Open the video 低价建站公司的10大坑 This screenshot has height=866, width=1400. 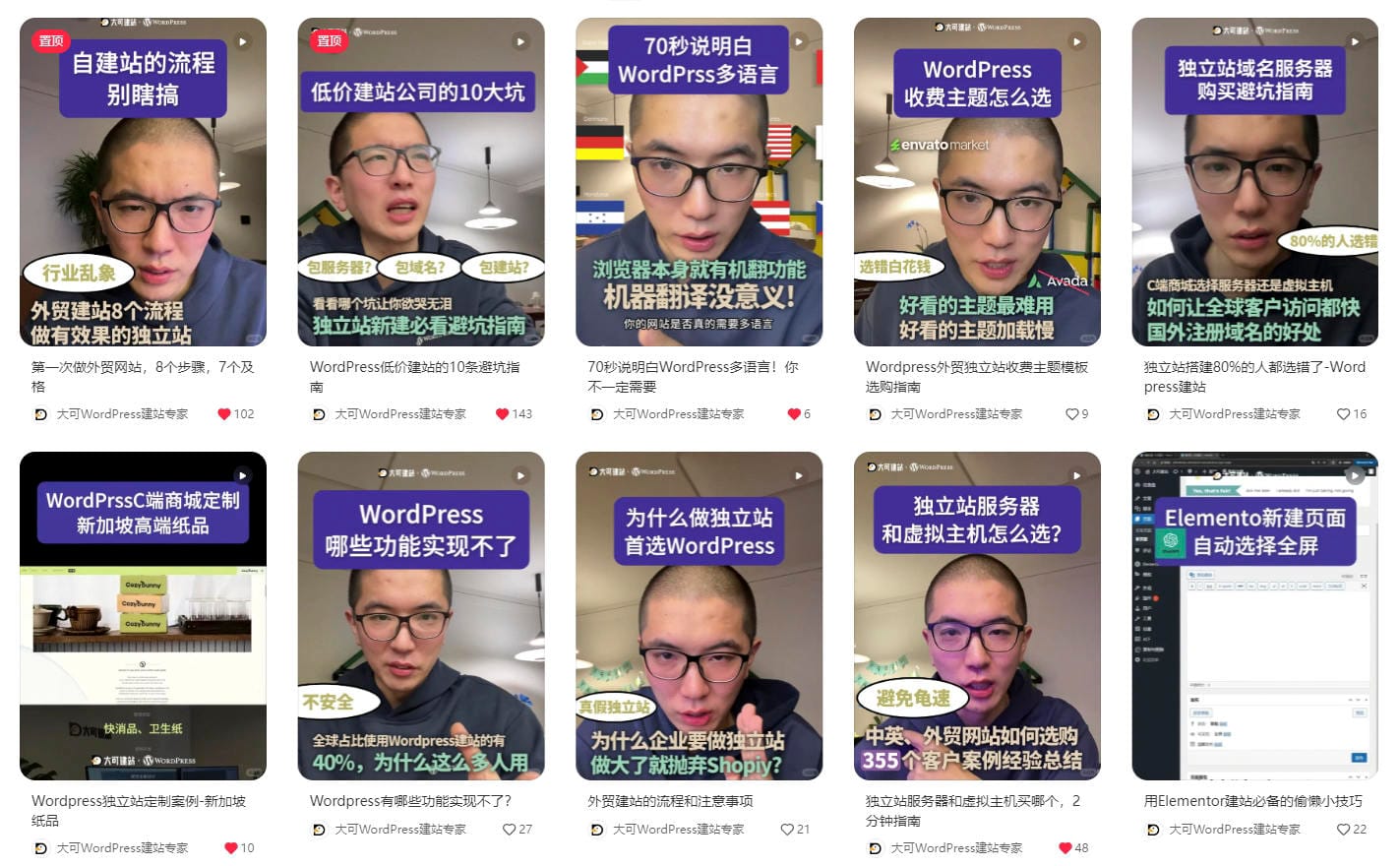421,182
